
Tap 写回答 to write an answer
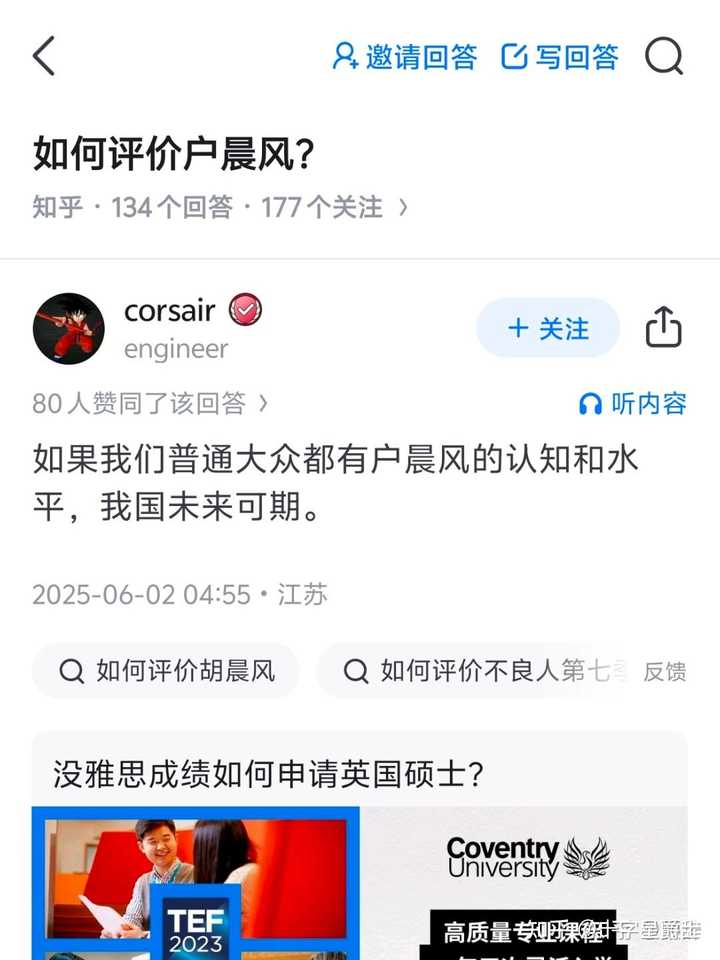(x=560, y=57)
